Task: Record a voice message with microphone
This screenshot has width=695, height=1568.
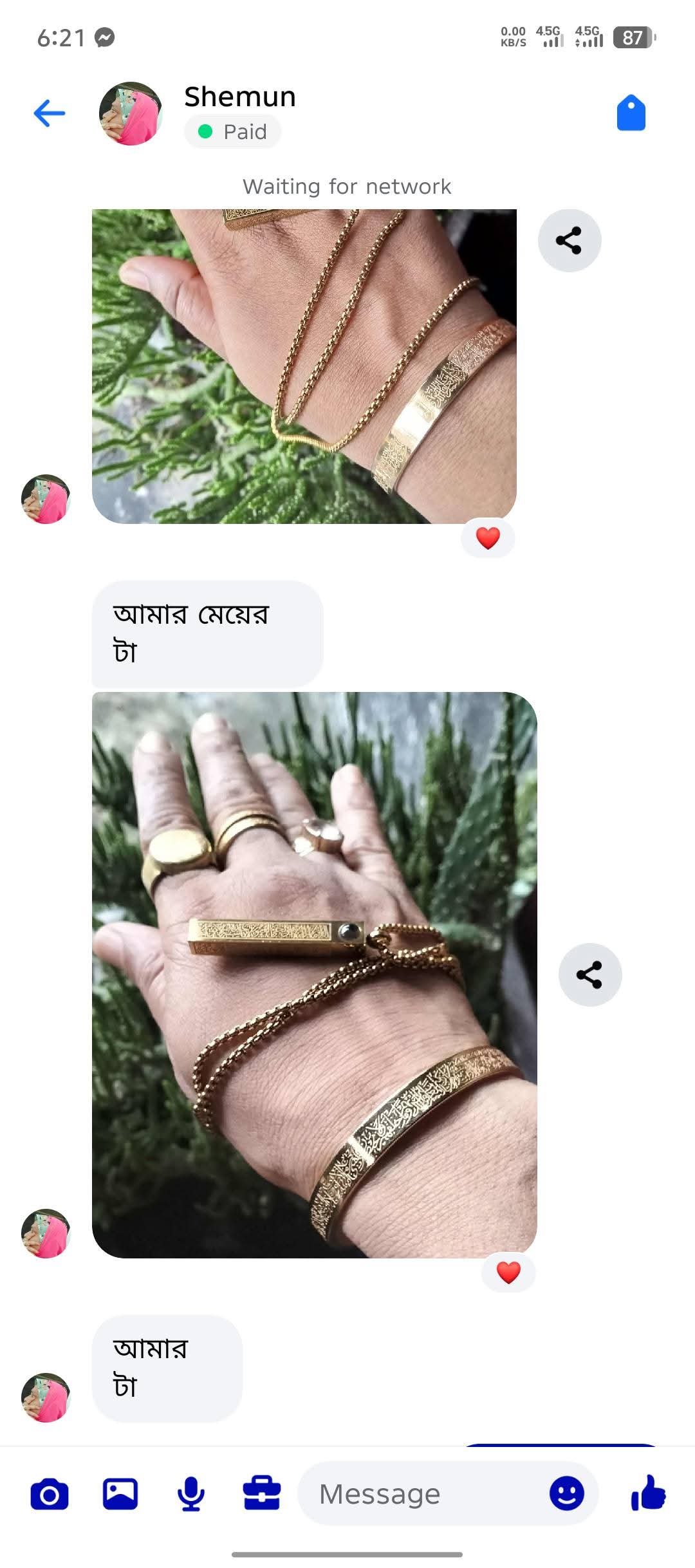Action: 191,1494
